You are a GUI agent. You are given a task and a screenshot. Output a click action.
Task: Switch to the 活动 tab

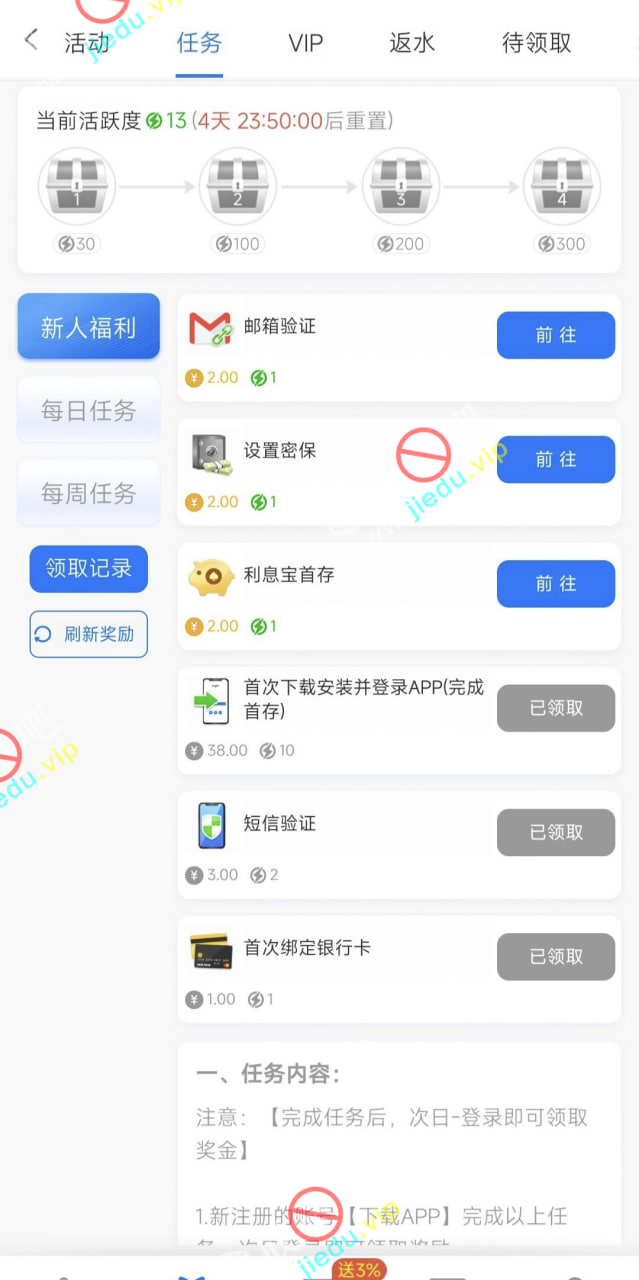[x=88, y=43]
